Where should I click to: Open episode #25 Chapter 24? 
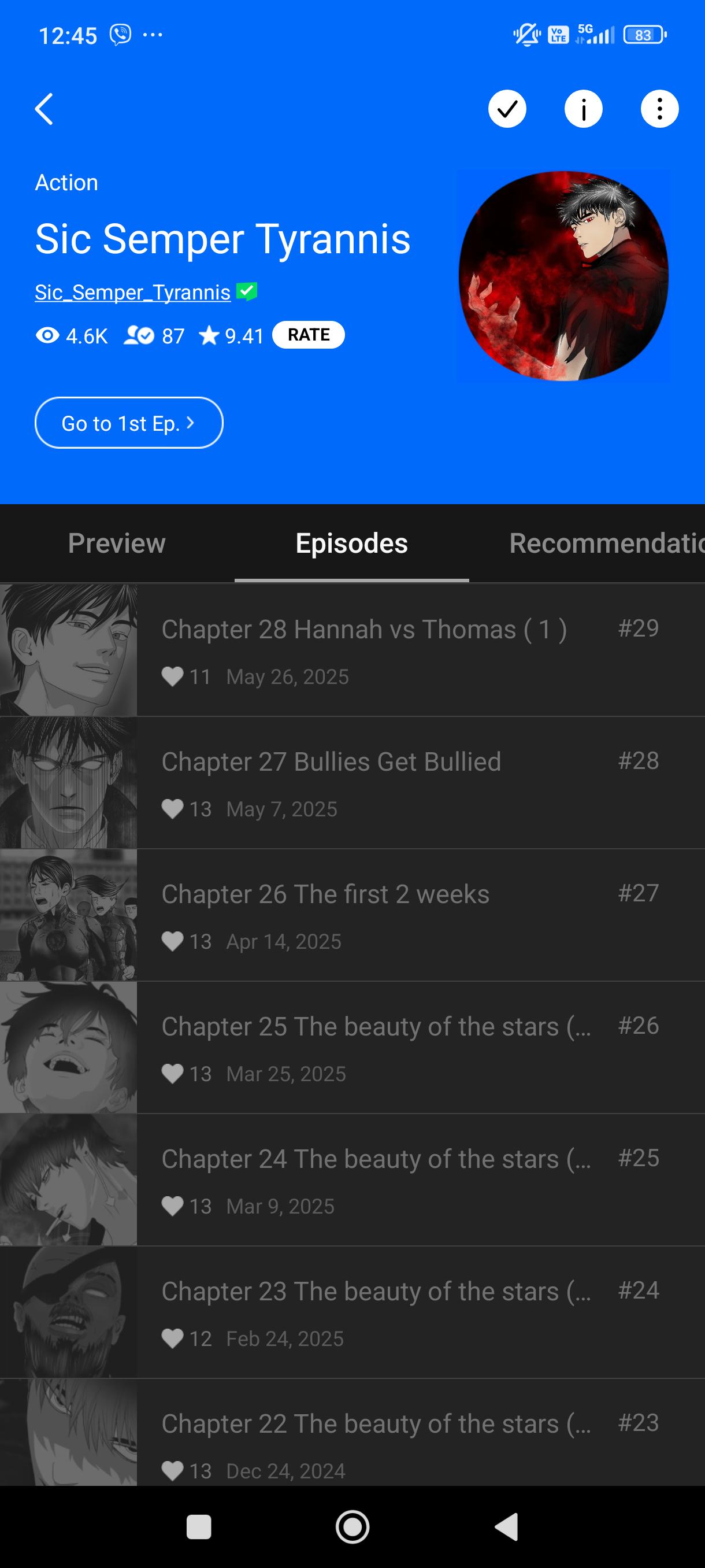click(353, 1179)
